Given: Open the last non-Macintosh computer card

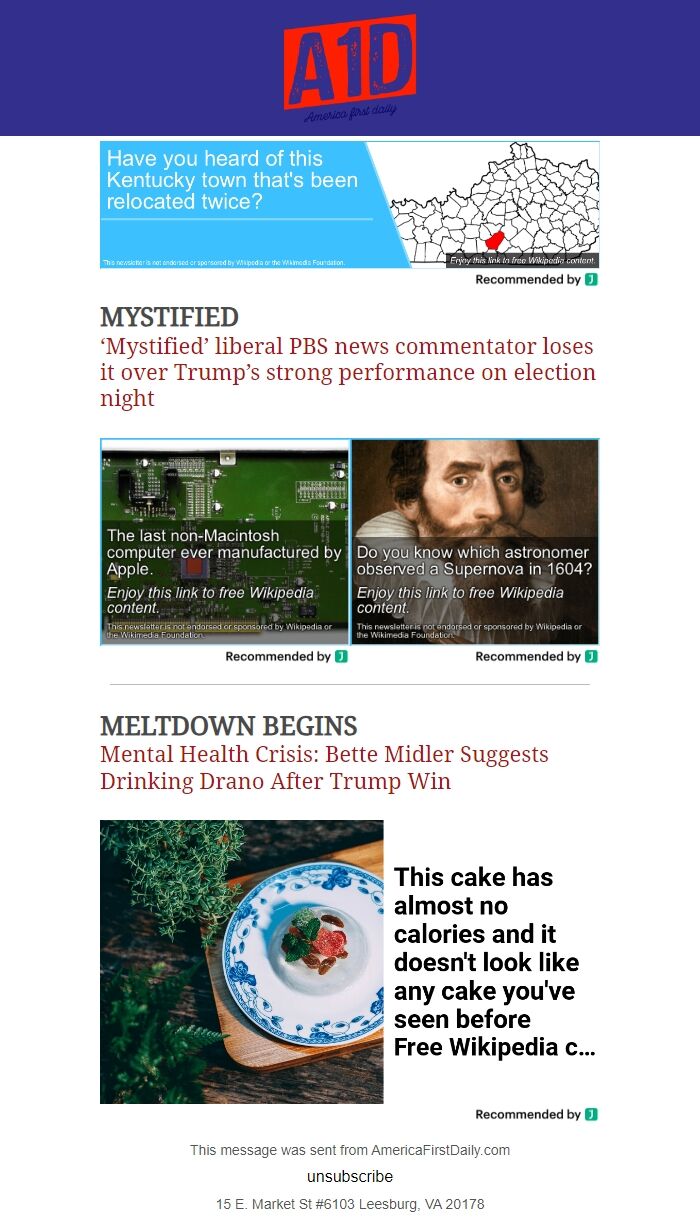Looking at the screenshot, I should 225,541.
